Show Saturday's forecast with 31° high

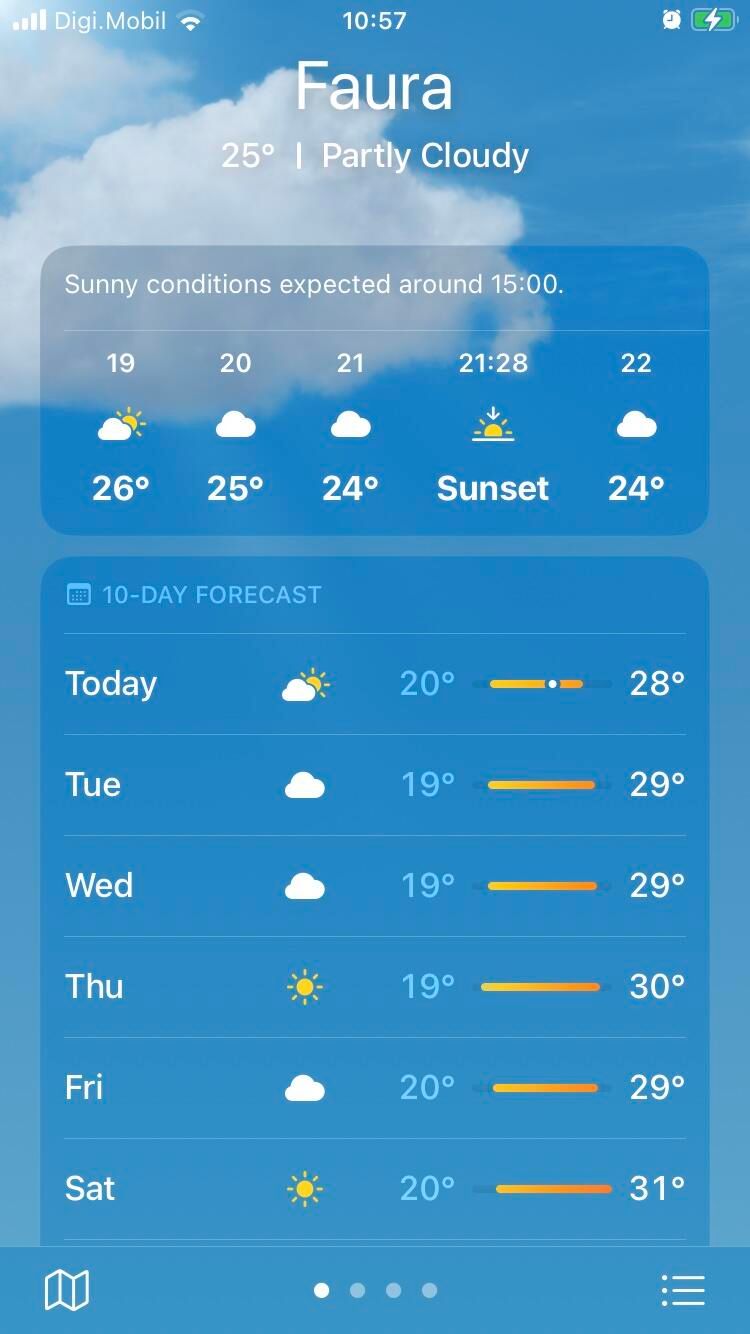tap(375, 1189)
